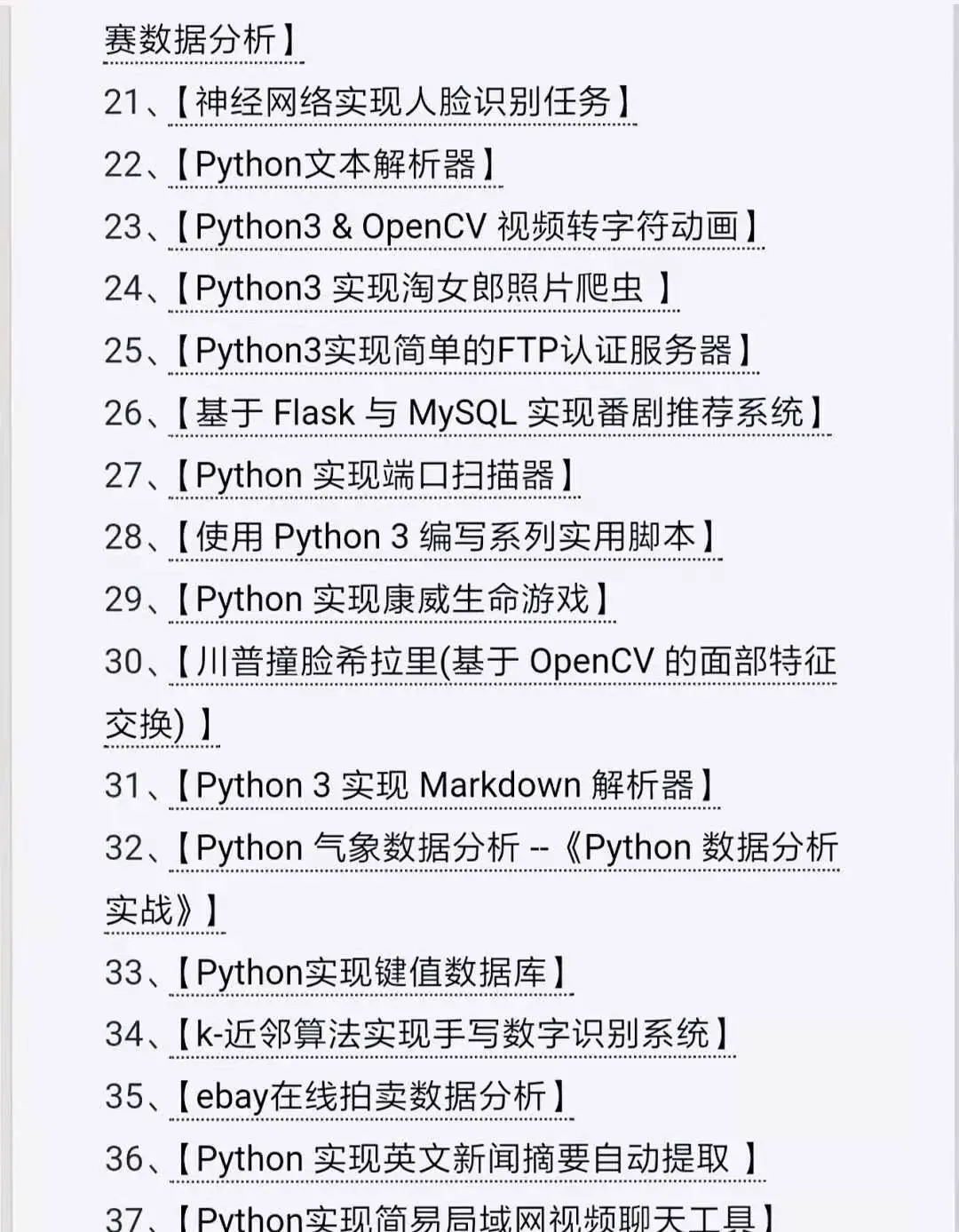Tap the Python 实现端口扫描器 link
Image resolution: width=959 pixels, height=1232 pixels.
(x=374, y=476)
